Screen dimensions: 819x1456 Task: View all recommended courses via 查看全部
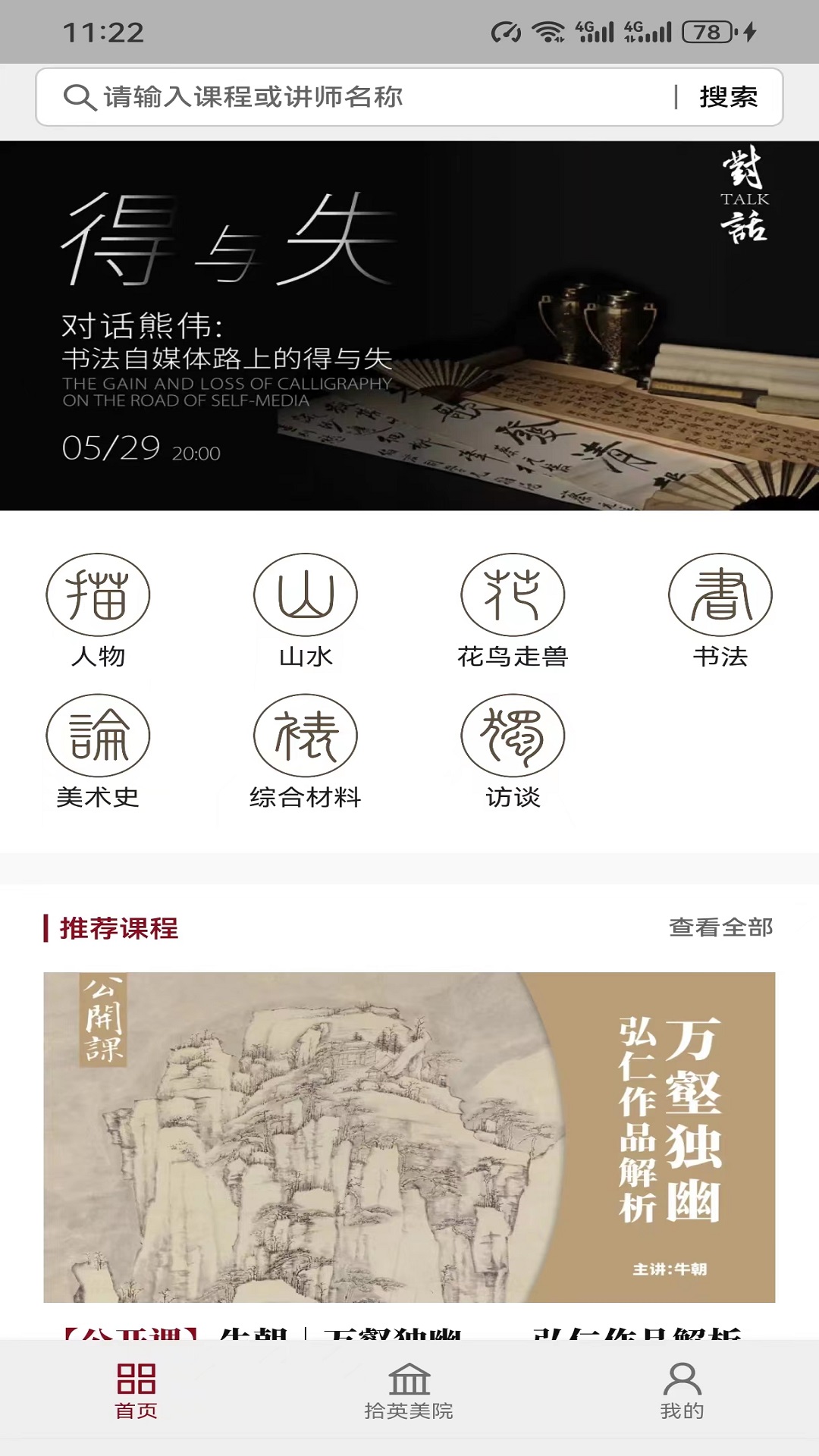tap(720, 927)
